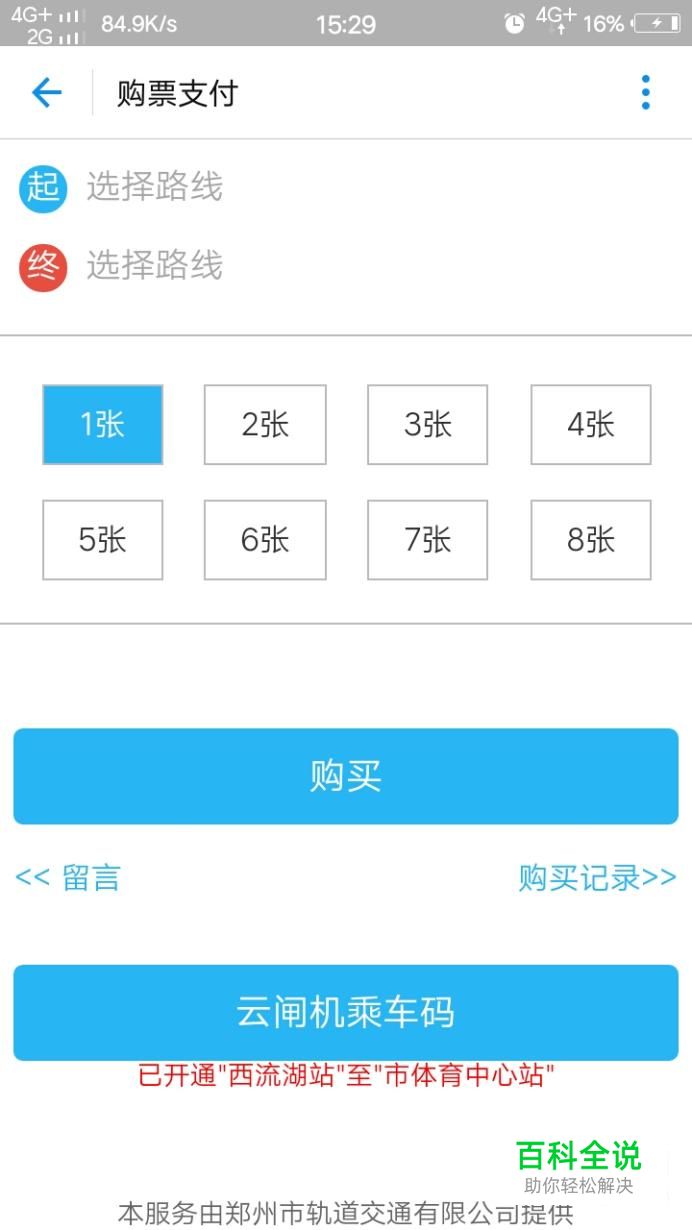Choose the starting station route (起)
This screenshot has width=692, height=1230.
tap(346, 187)
